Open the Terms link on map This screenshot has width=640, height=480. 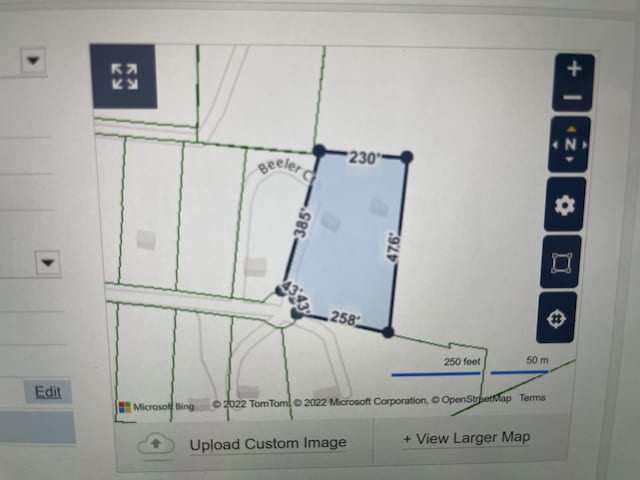pos(532,398)
